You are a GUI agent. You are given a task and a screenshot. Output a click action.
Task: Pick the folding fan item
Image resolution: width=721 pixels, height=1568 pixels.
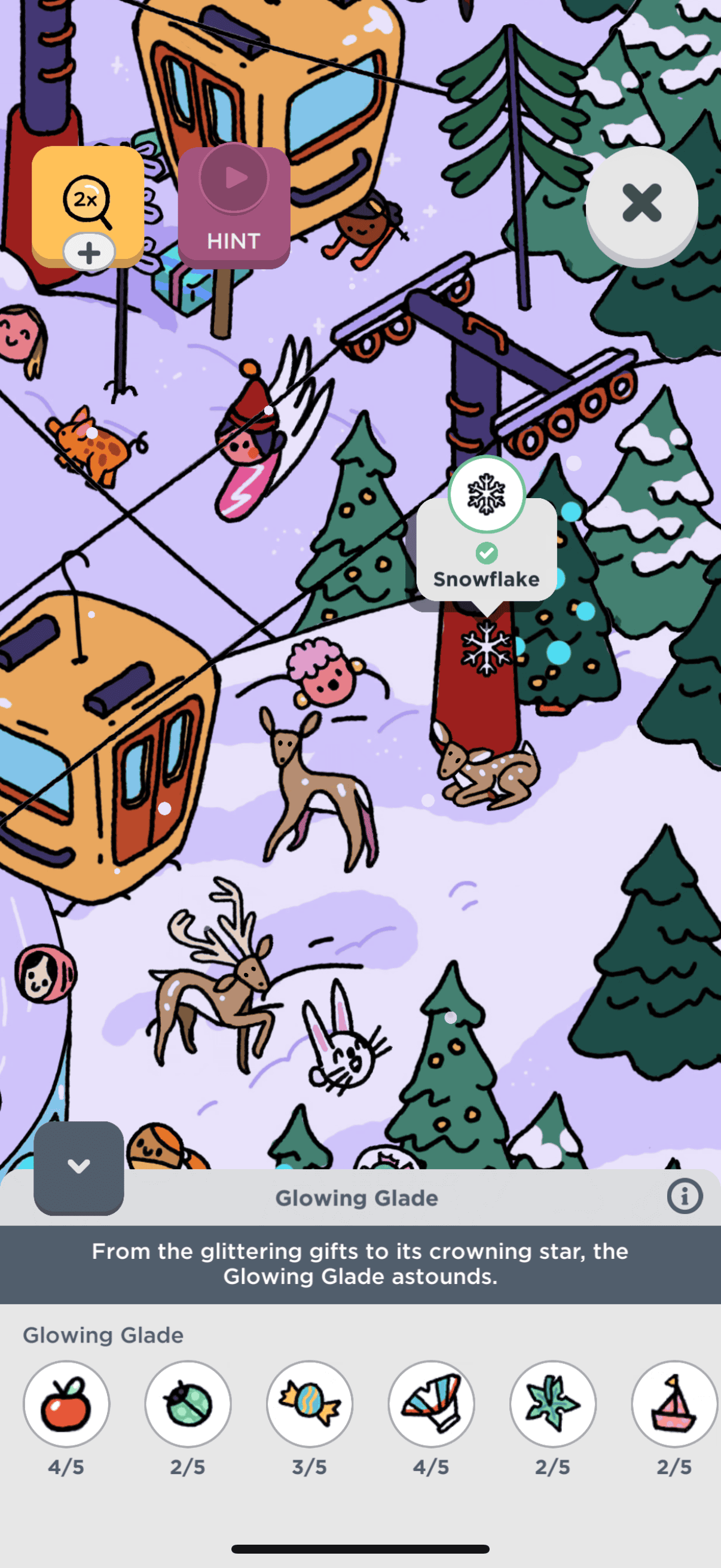pyautogui.click(x=432, y=1403)
